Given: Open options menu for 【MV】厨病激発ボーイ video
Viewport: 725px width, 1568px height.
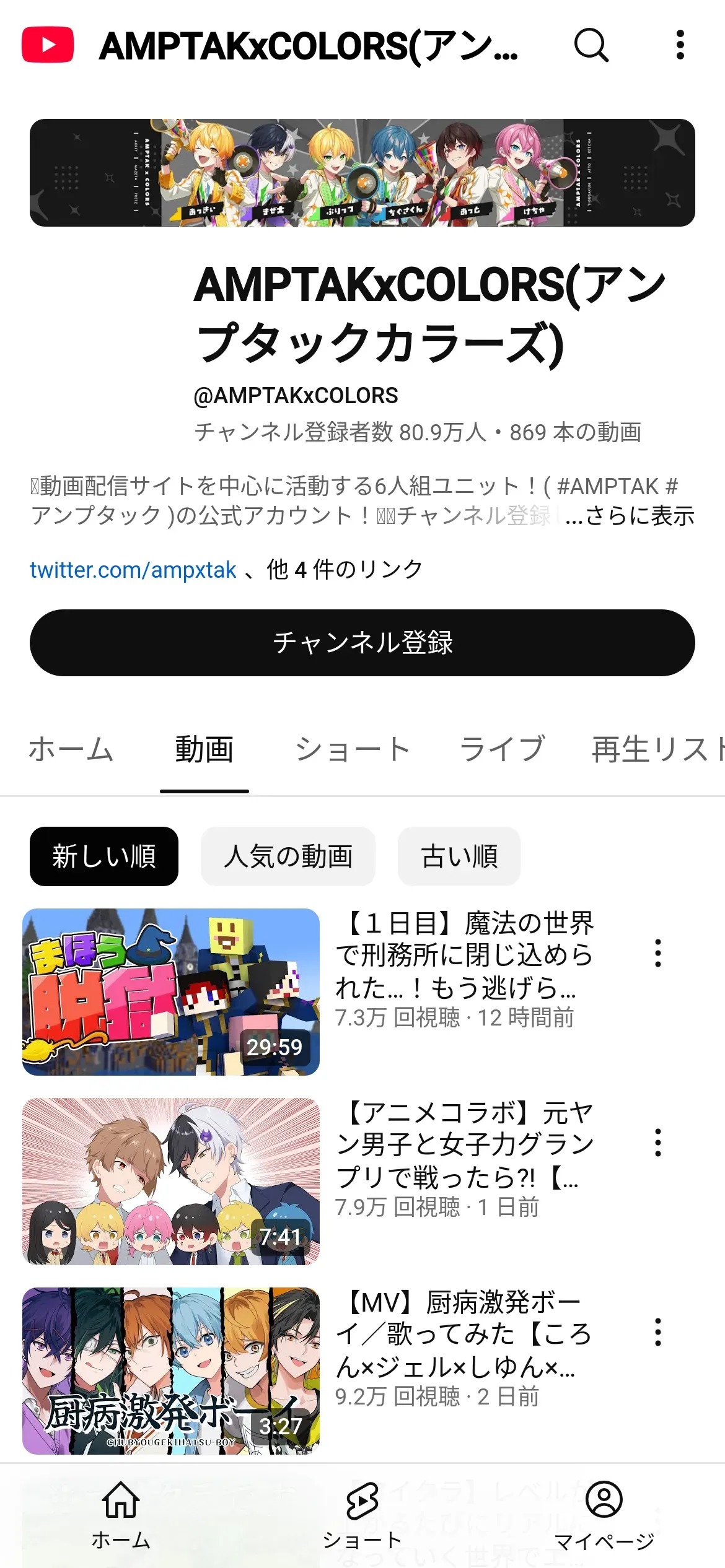Looking at the screenshot, I should click(x=658, y=1332).
